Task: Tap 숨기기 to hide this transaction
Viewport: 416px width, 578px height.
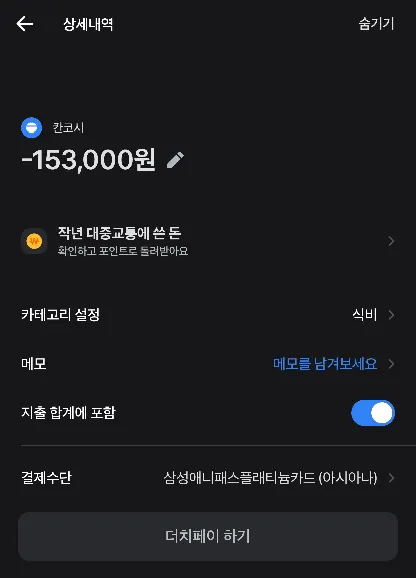Action: coord(376,24)
